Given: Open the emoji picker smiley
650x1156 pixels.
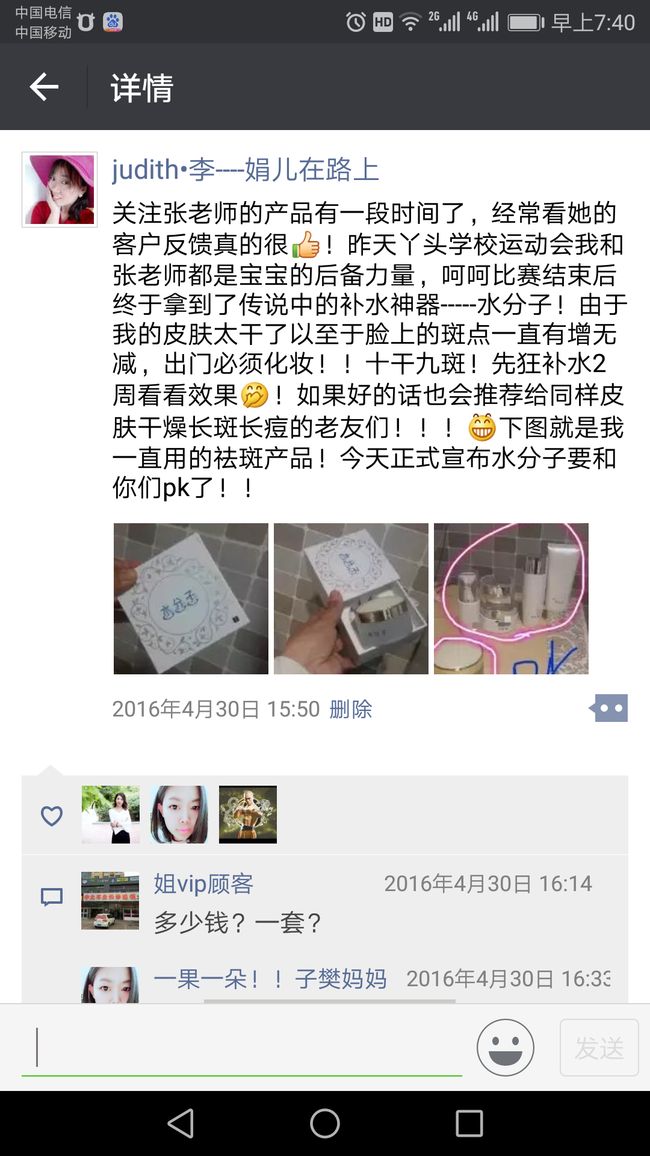Looking at the screenshot, I should pyautogui.click(x=505, y=1048).
